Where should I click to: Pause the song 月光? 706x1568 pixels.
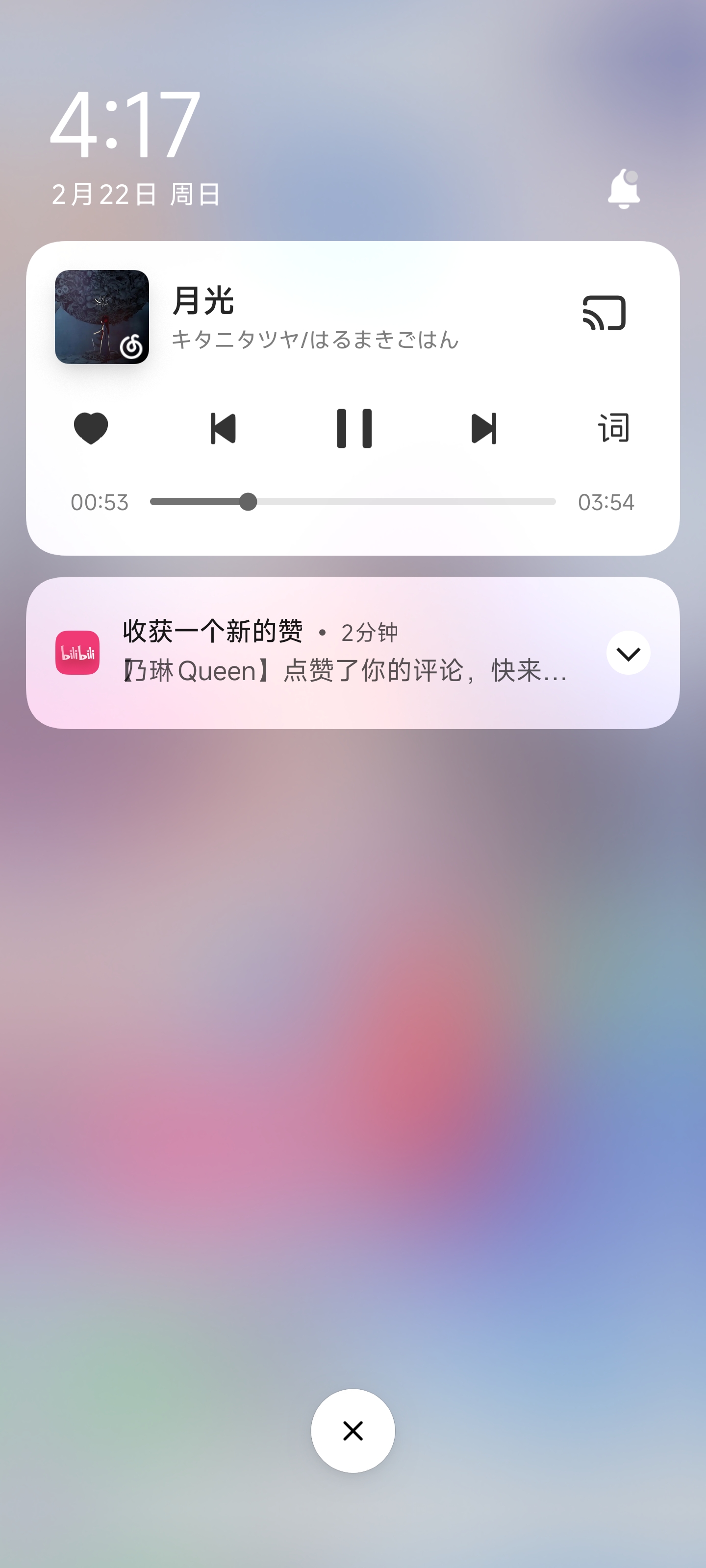[354, 428]
